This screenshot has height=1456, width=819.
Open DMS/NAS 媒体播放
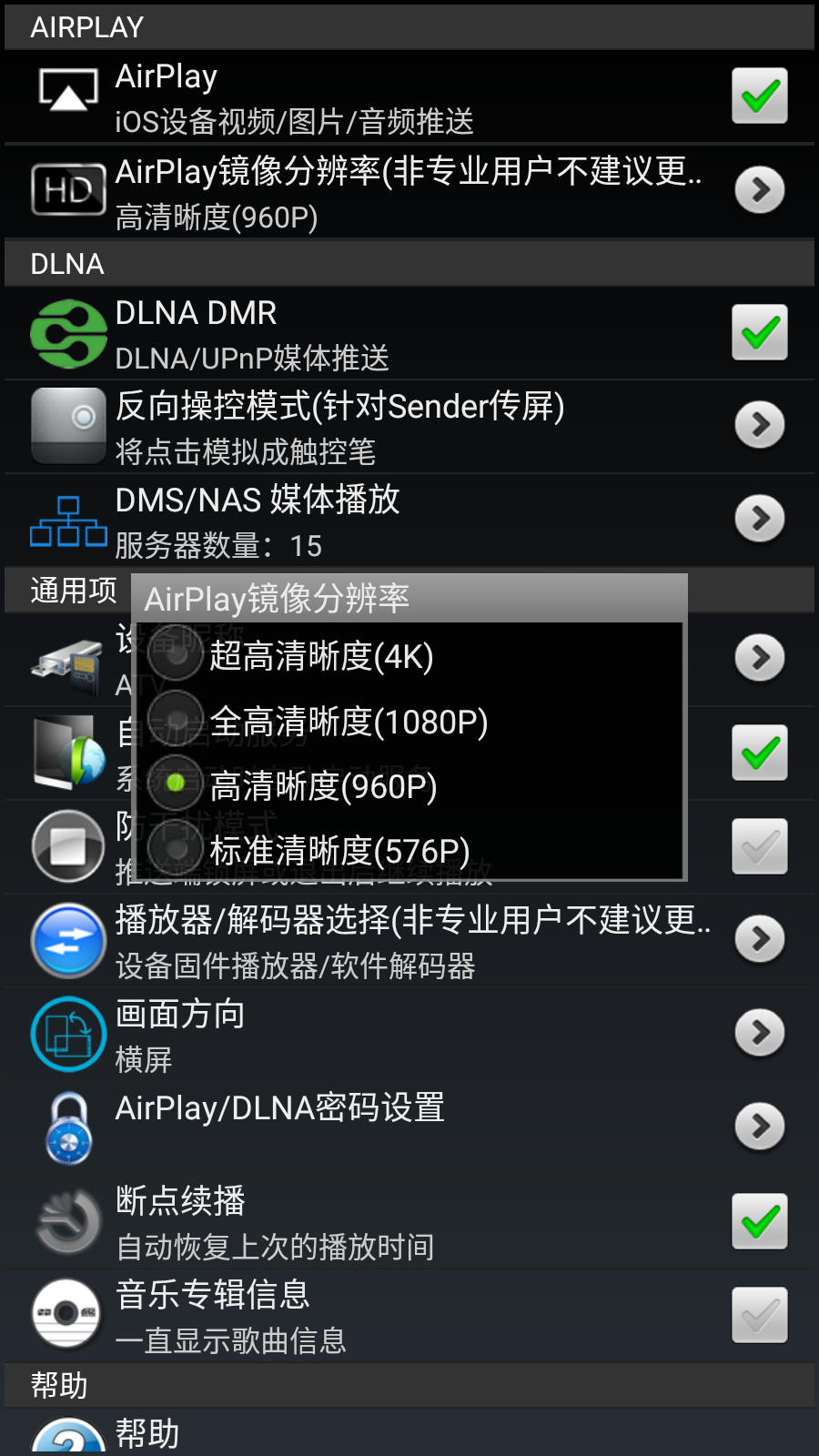[x=409, y=520]
